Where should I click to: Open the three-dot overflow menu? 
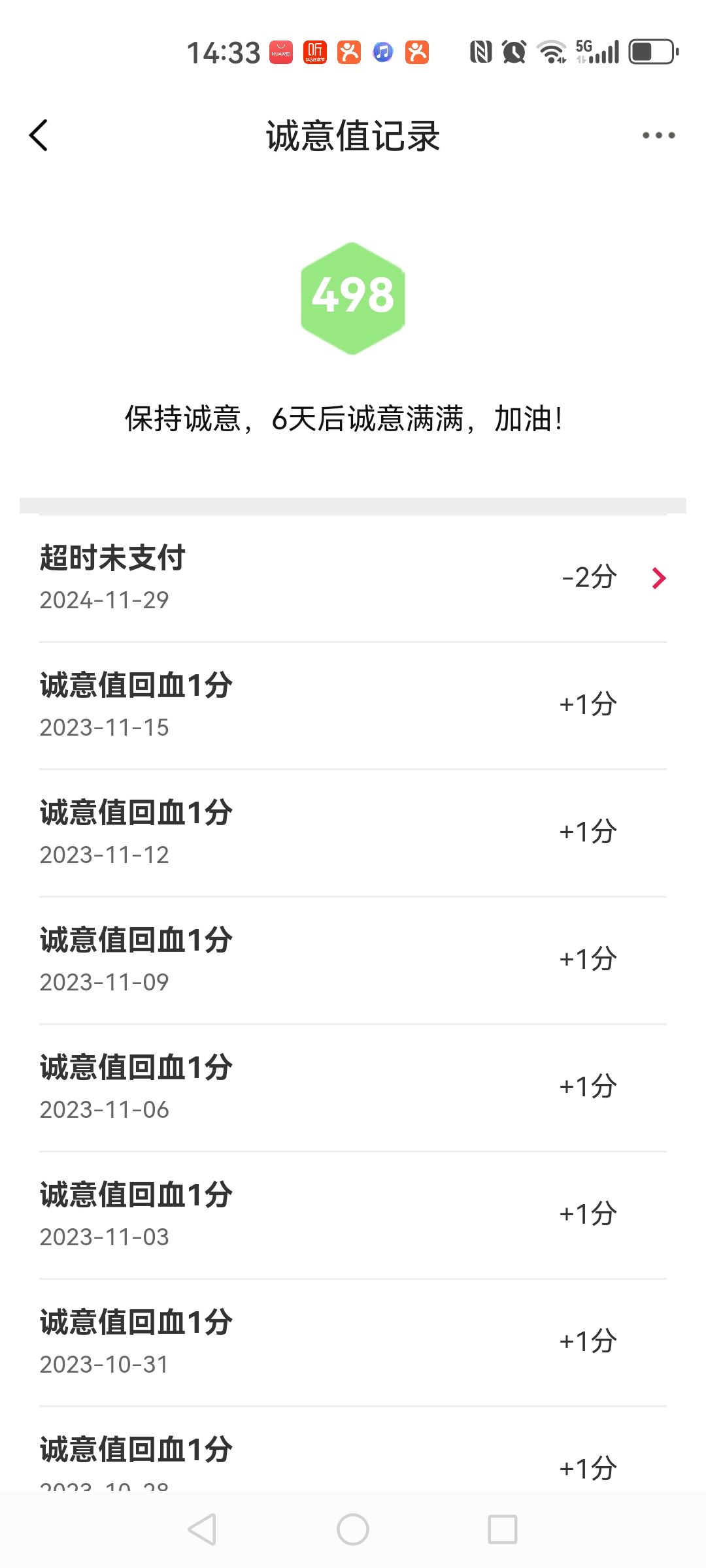click(658, 135)
